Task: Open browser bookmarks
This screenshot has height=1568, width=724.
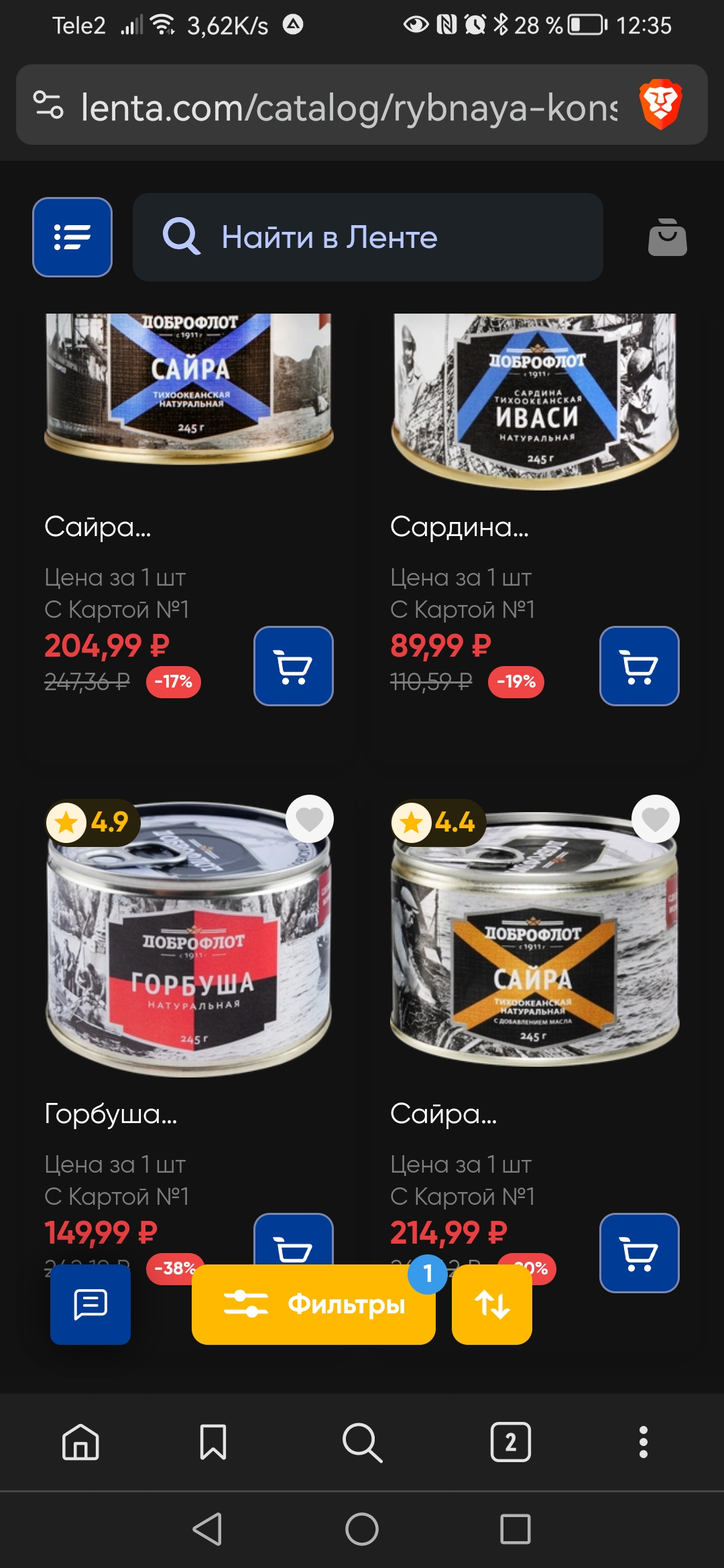Action: 213,1442
